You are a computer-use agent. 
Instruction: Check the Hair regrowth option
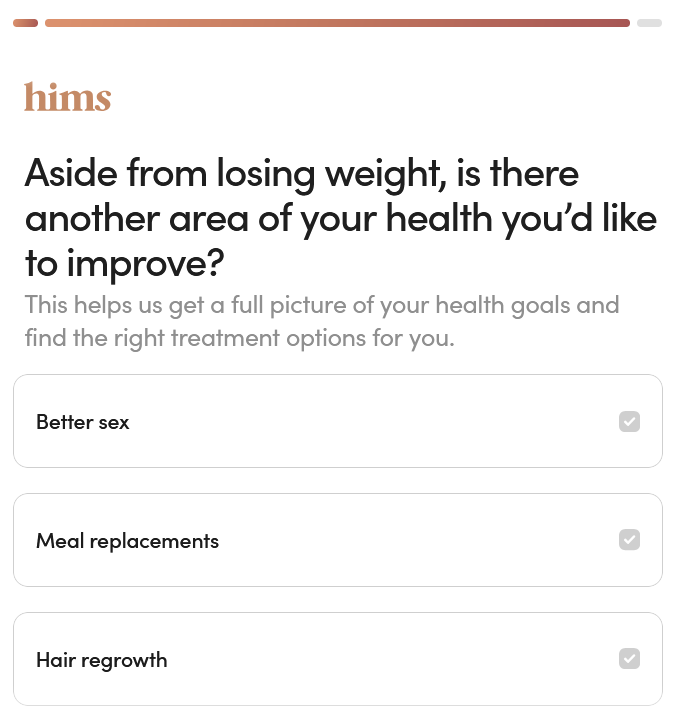click(337, 659)
